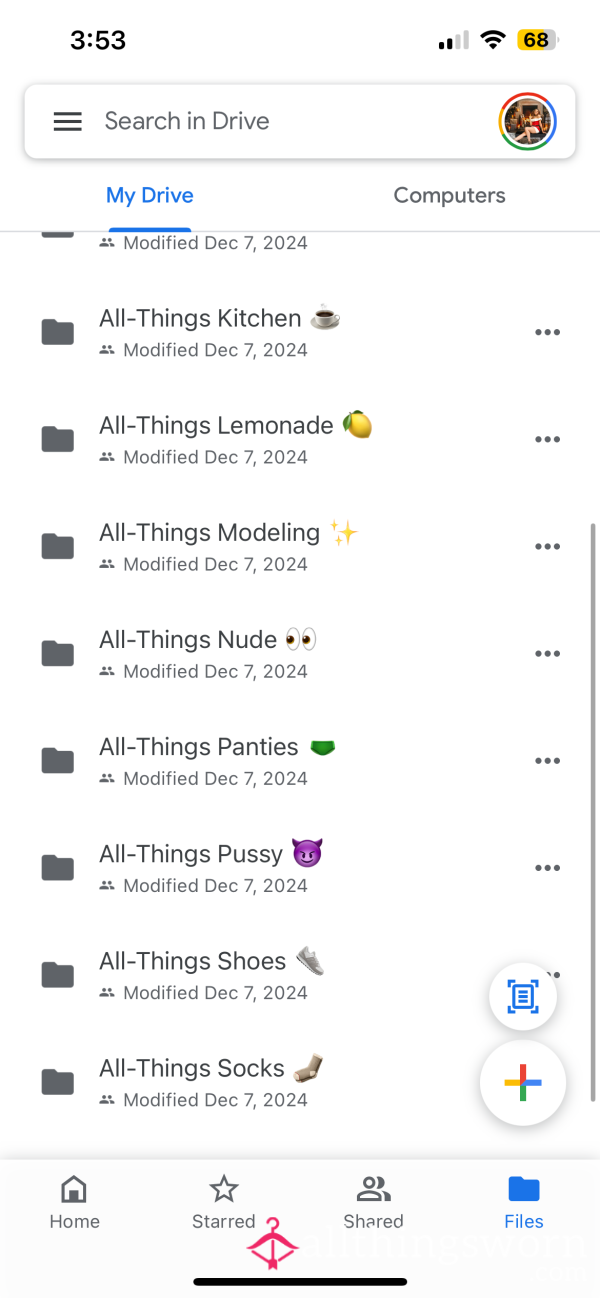Open the account profile picture
The height and width of the screenshot is (1298, 600).
point(527,122)
